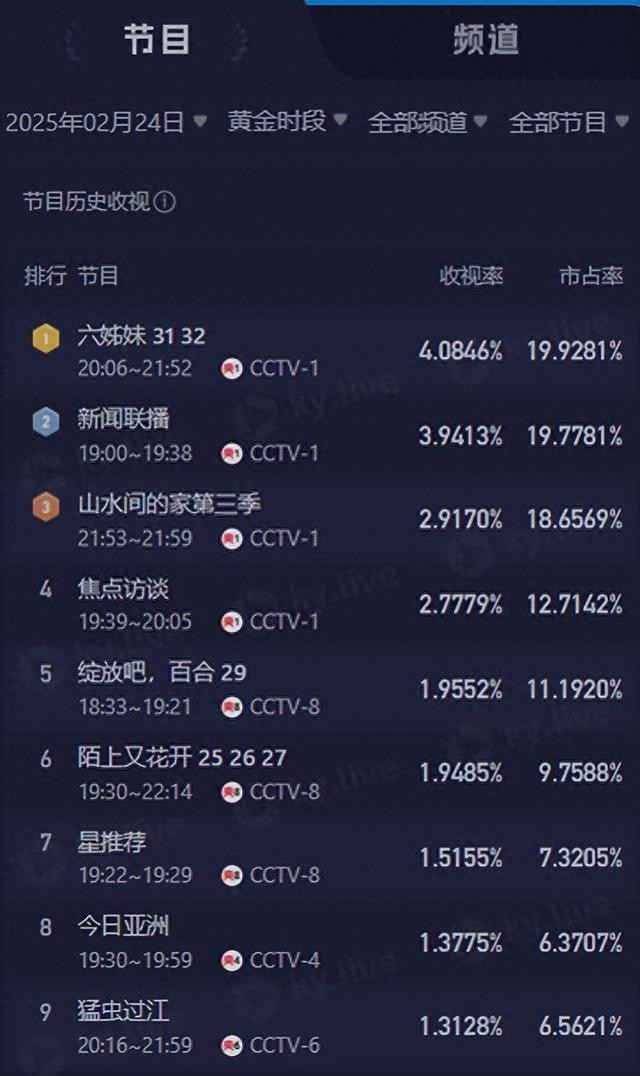This screenshot has height=1076, width=640.
Task: Open the 焦点访谈 row
Action: tap(320, 605)
